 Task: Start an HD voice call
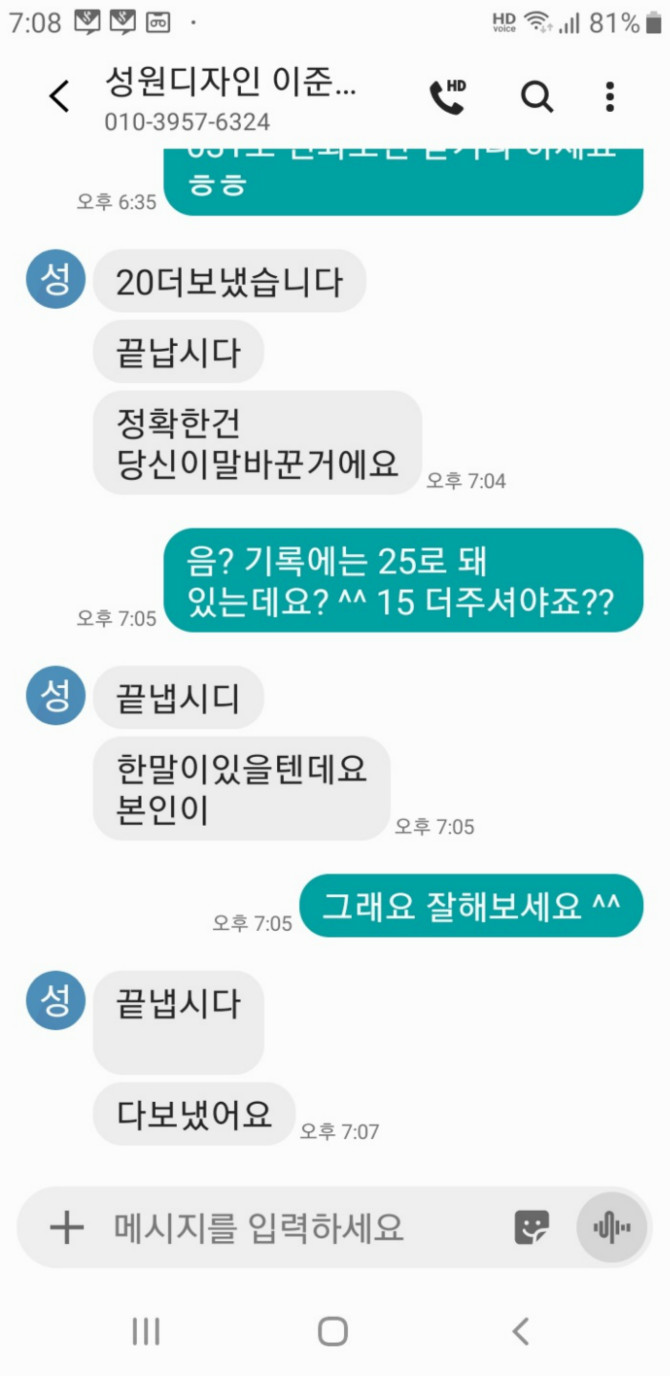coord(448,97)
